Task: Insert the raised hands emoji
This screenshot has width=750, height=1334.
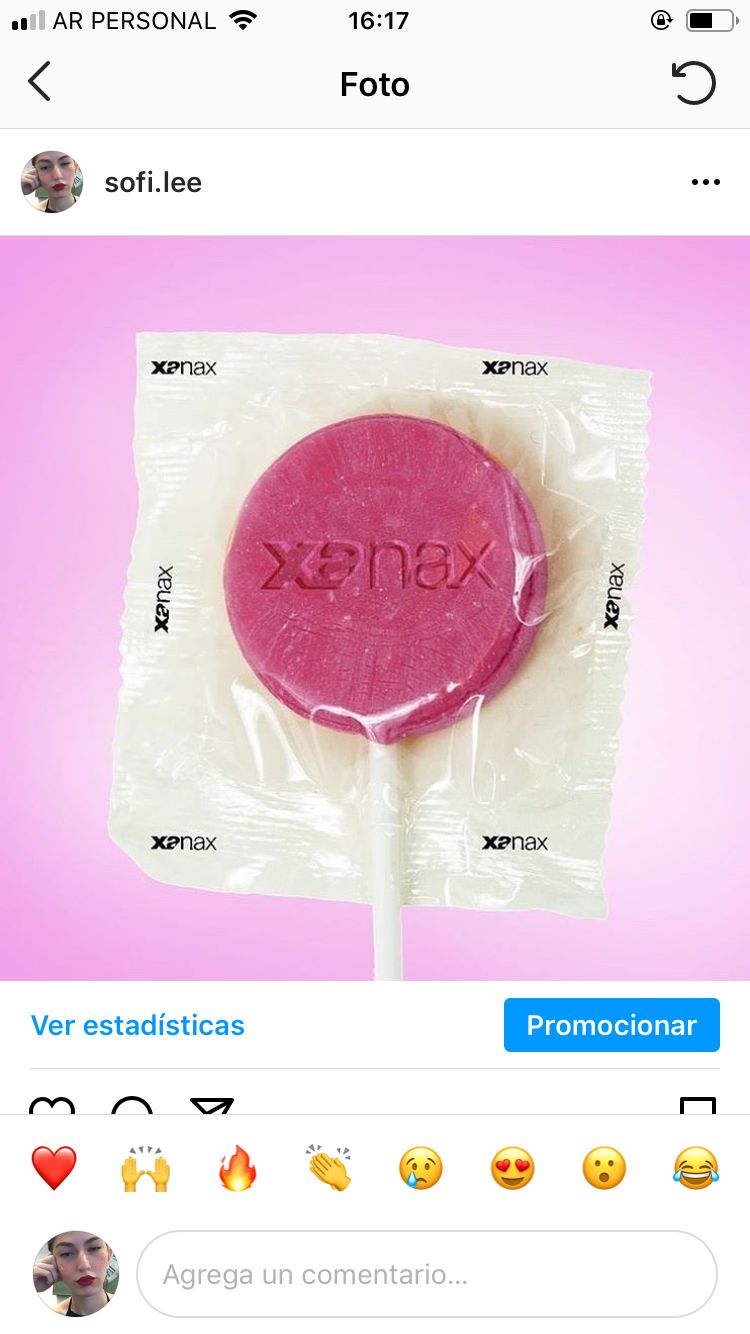Action: [x=146, y=1167]
